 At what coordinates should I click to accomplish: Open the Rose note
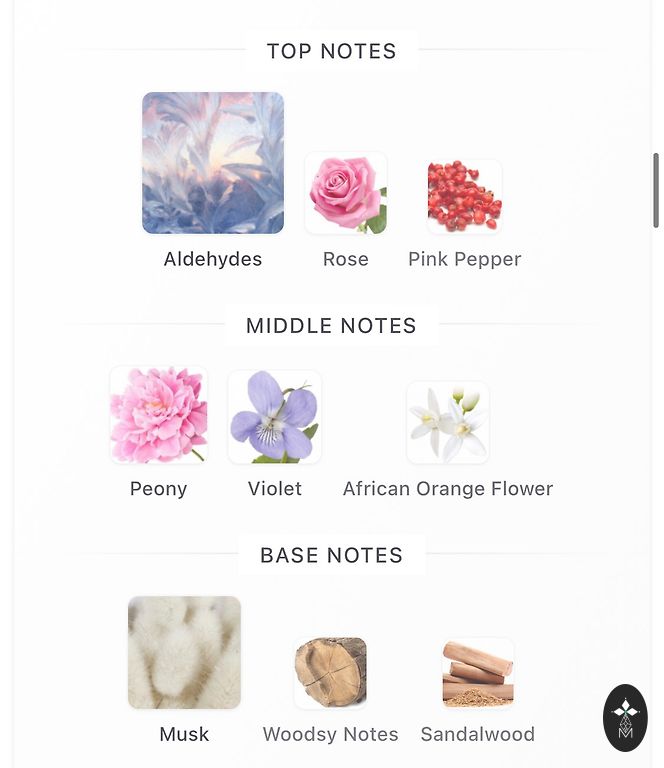pos(346,194)
